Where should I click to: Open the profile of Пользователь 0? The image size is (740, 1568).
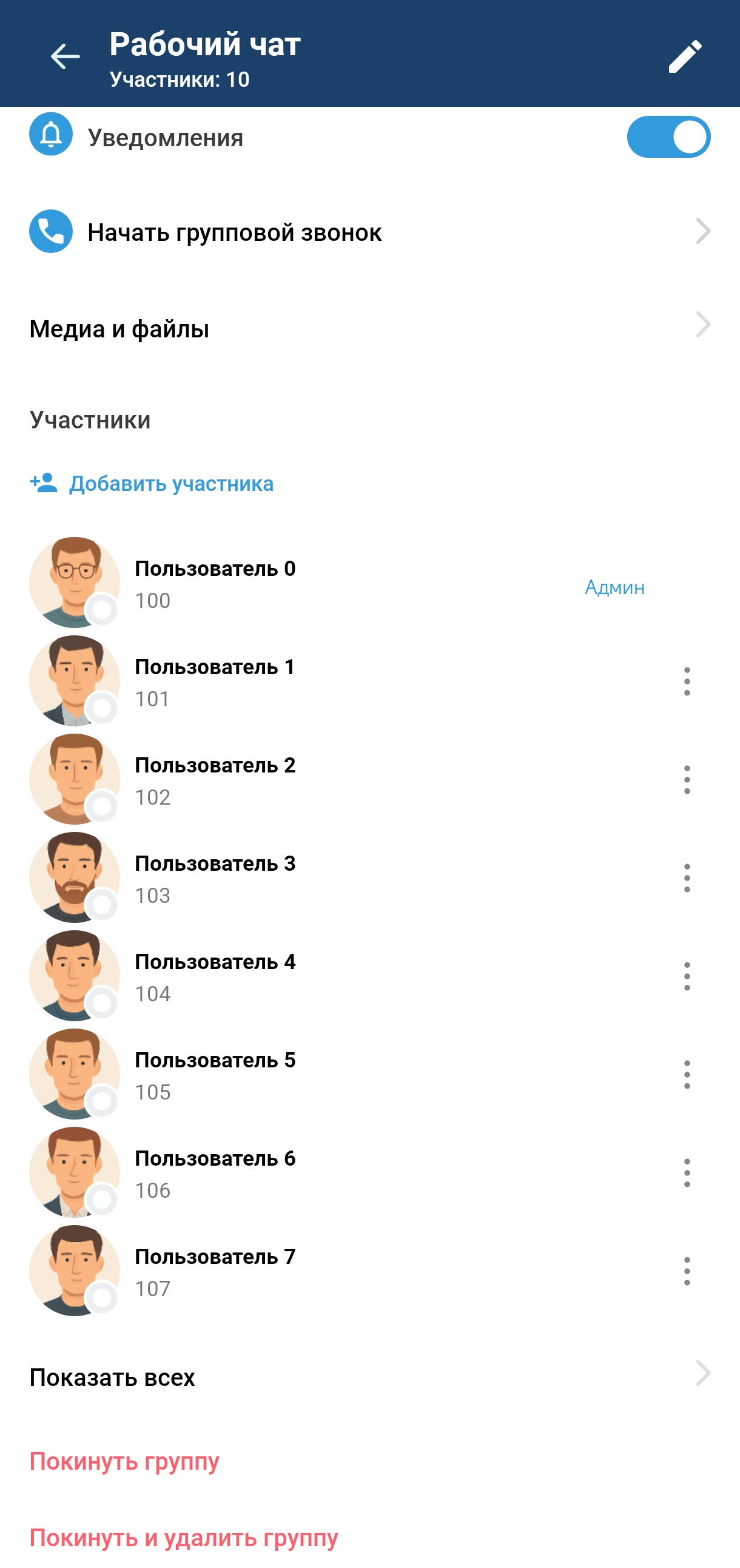click(215, 583)
